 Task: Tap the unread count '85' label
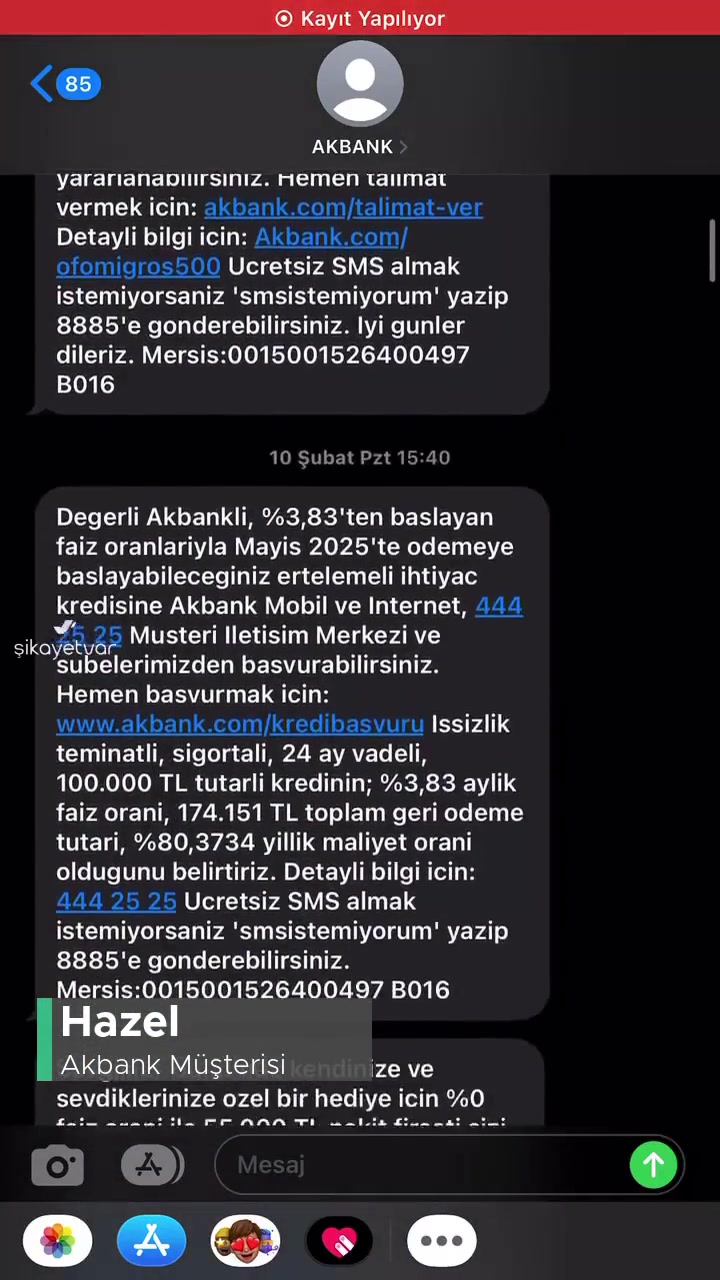click(x=78, y=84)
